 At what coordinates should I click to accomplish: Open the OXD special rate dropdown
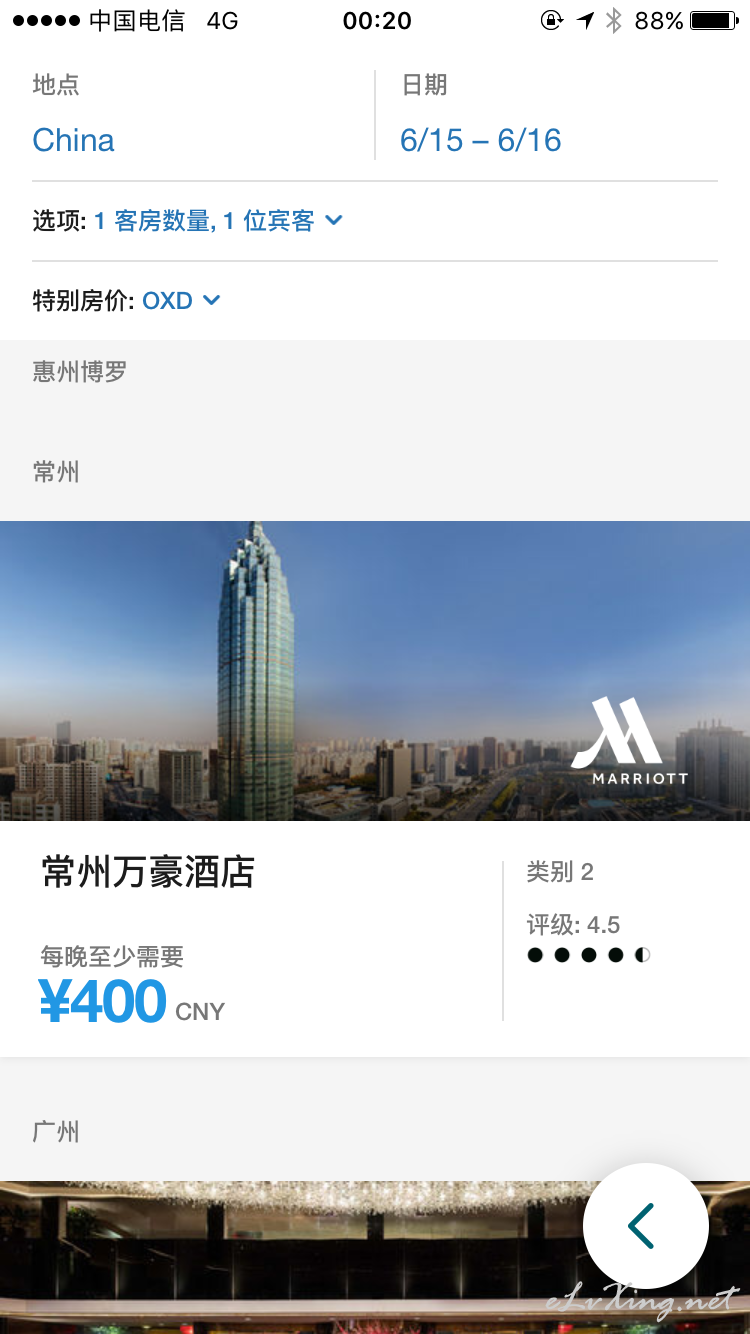pos(181,300)
